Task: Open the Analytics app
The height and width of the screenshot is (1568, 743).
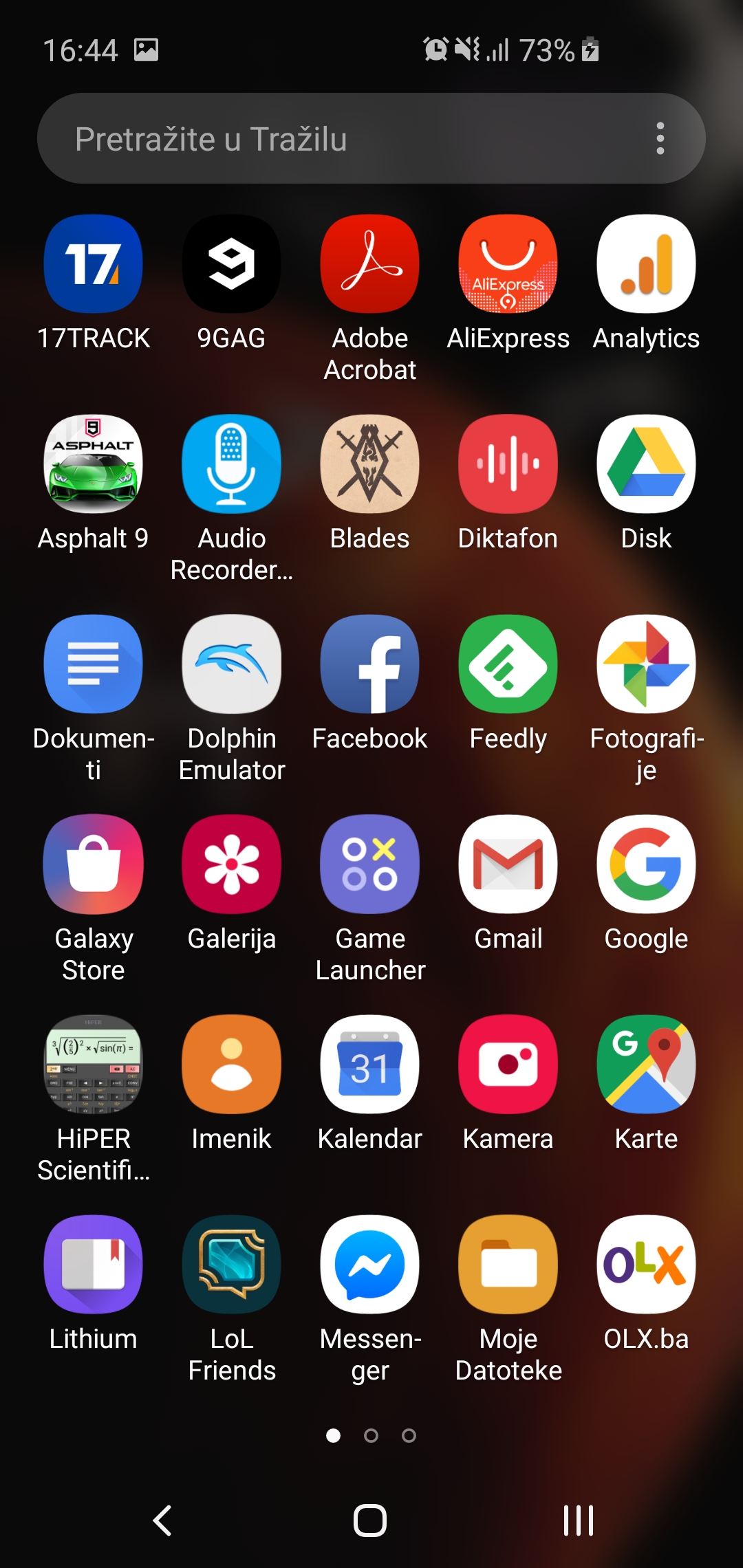Action: [x=646, y=264]
